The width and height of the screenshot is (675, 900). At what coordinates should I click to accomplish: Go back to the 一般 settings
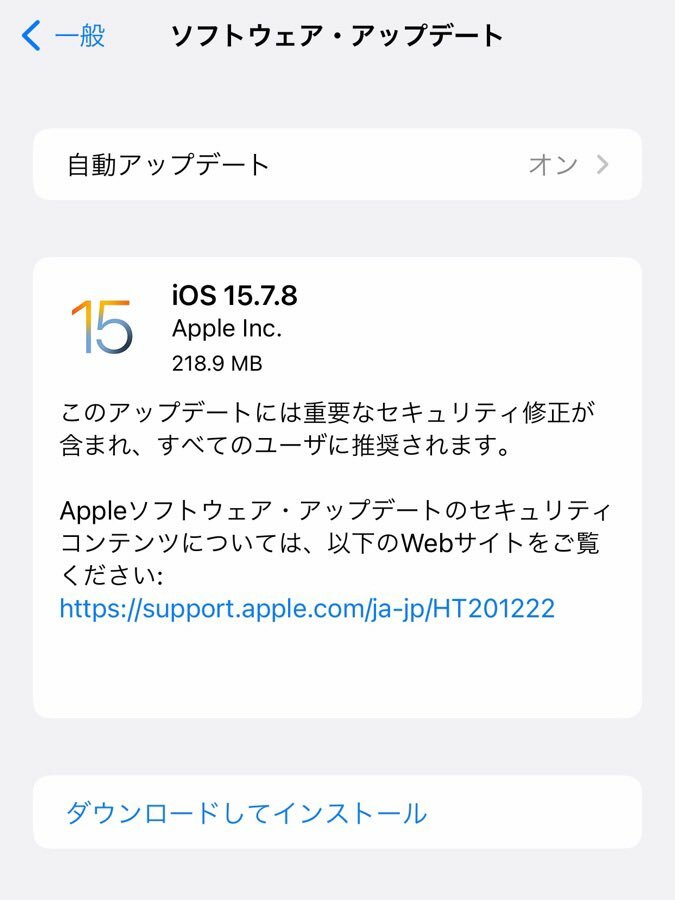click(63, 37)
